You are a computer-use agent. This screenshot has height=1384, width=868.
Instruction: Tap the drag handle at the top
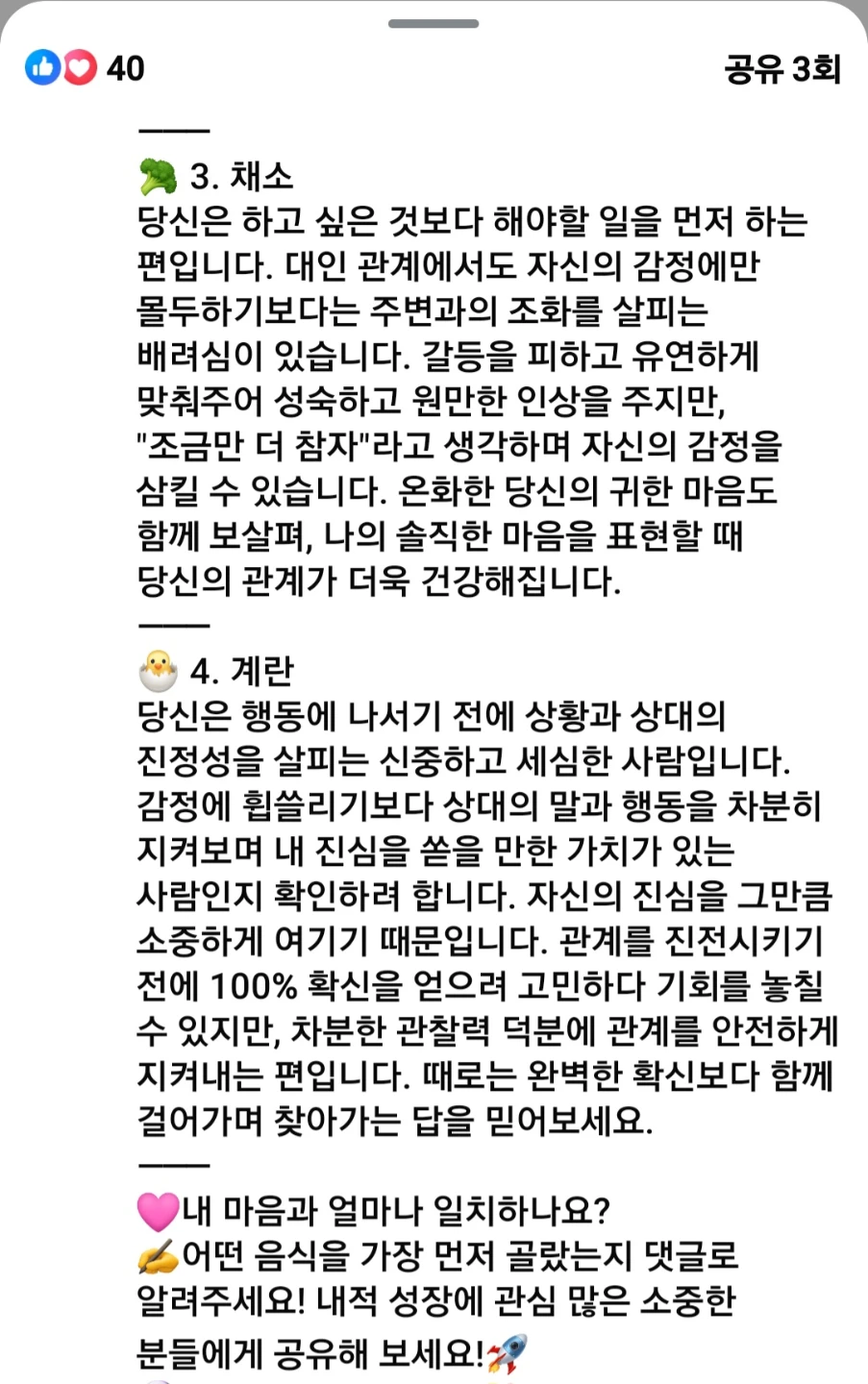pos(434,23)
